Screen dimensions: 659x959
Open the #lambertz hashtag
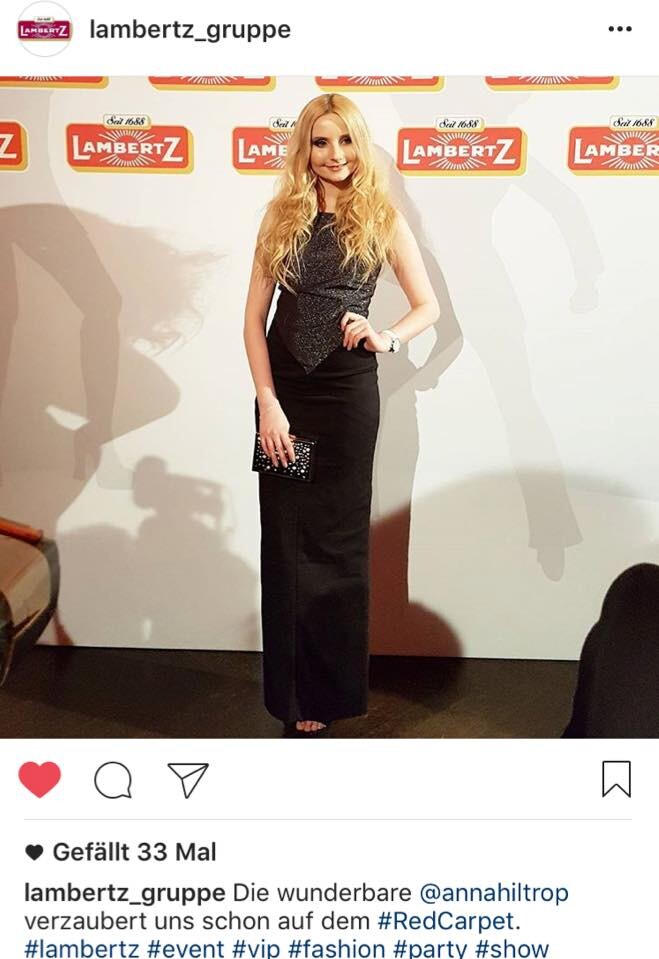[x=82, y=948]
